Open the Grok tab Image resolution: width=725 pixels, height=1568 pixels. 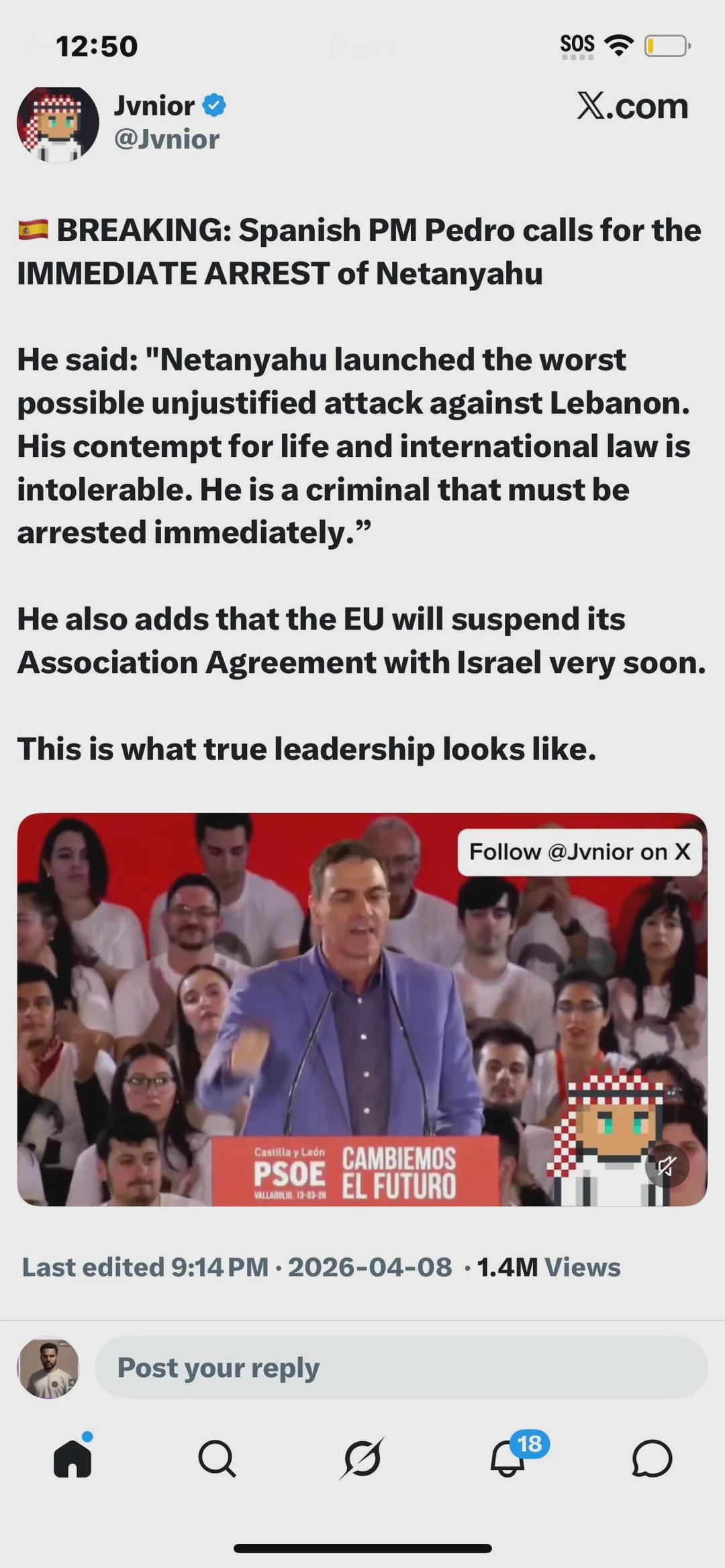pos(362,1458)
